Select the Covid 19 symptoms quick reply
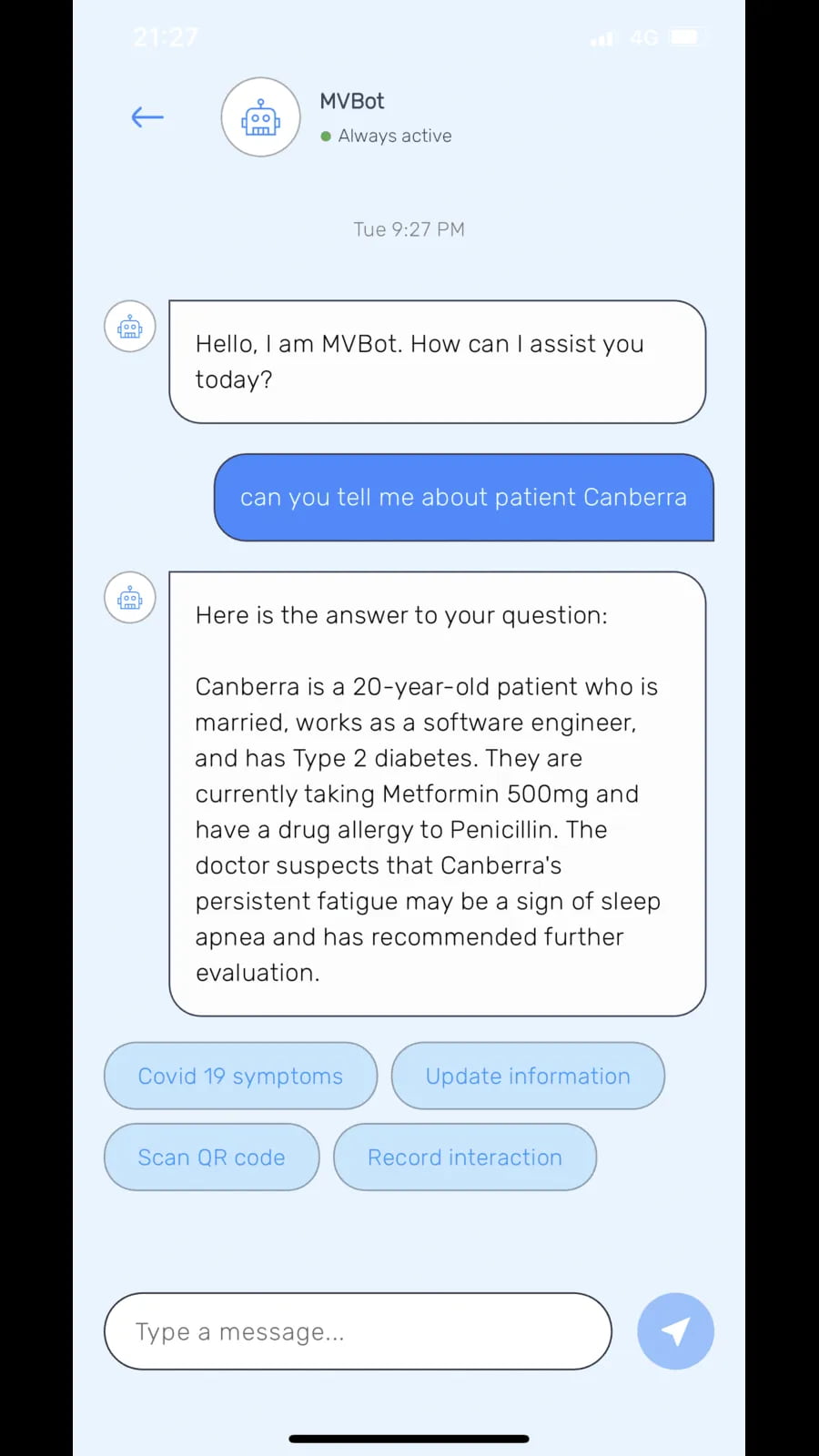Image resolution: width=819 pixels, height=1456 pixels. (239, 1076)
